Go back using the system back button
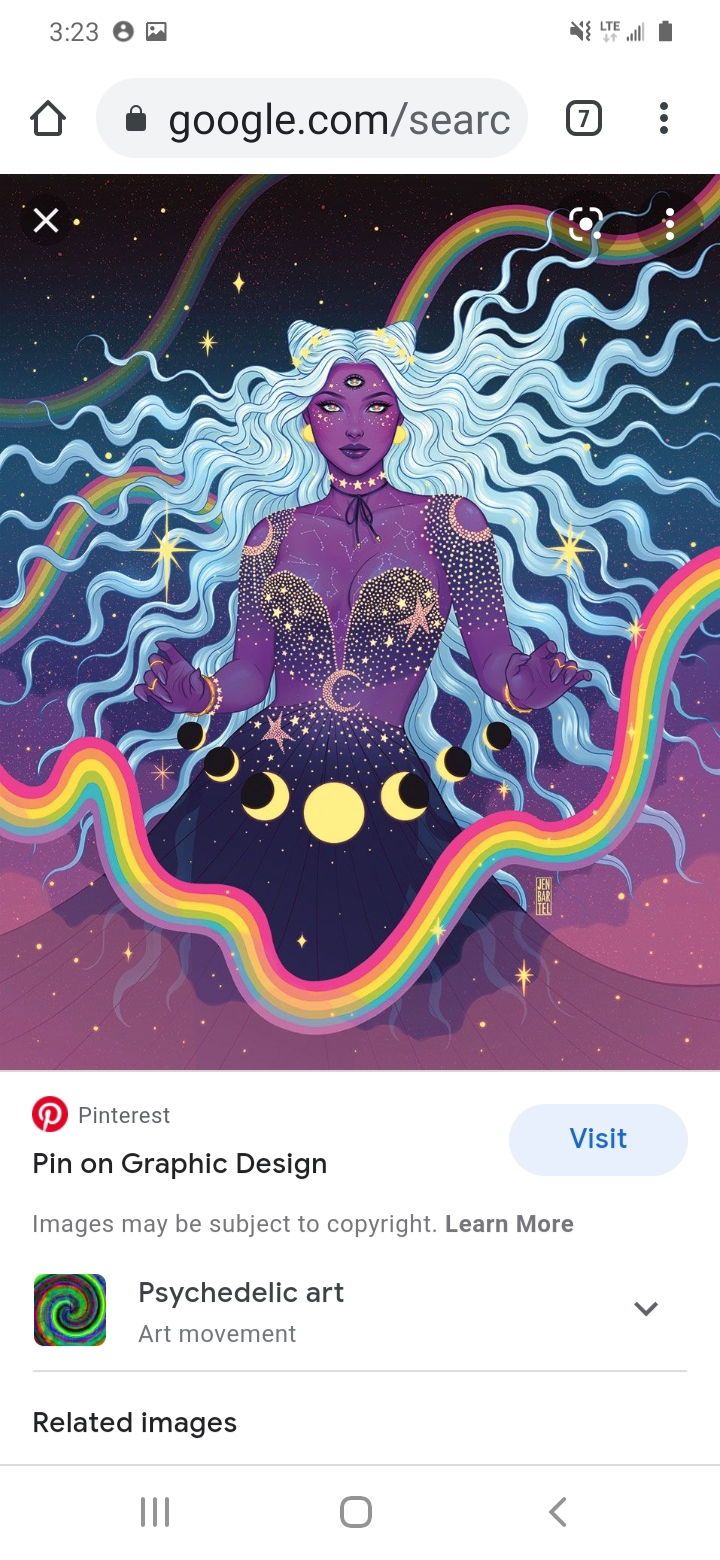 558,1512
